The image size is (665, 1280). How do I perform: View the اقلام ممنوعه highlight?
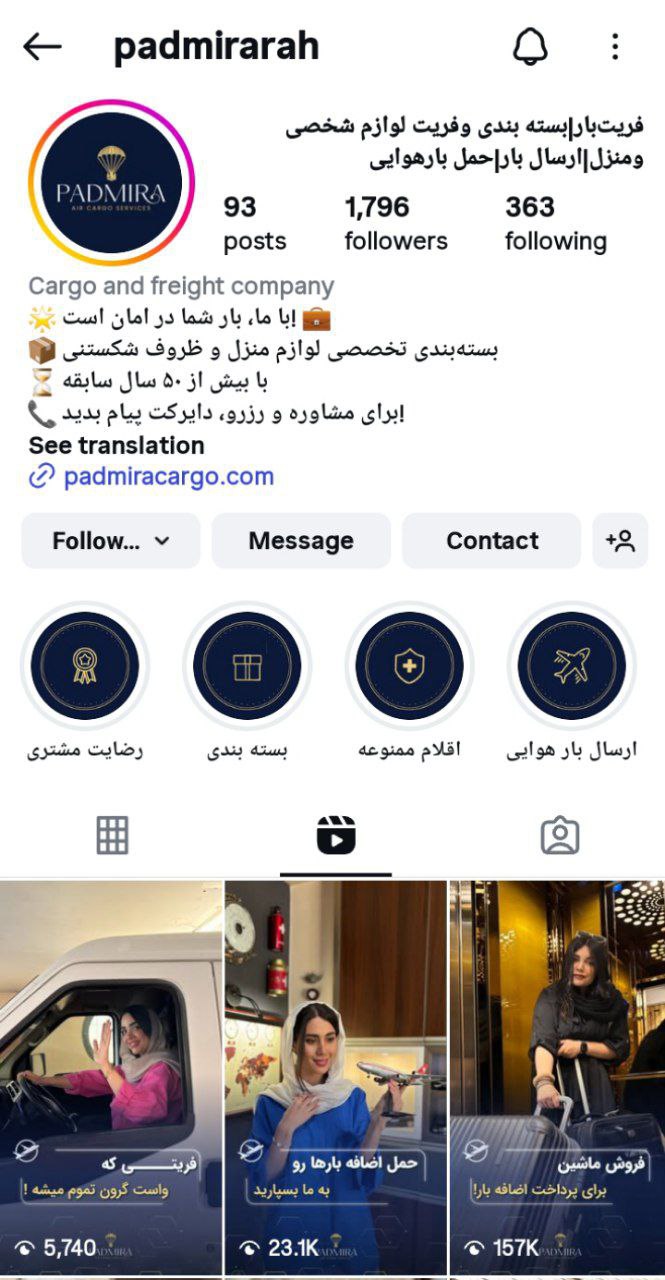[409, 666]
